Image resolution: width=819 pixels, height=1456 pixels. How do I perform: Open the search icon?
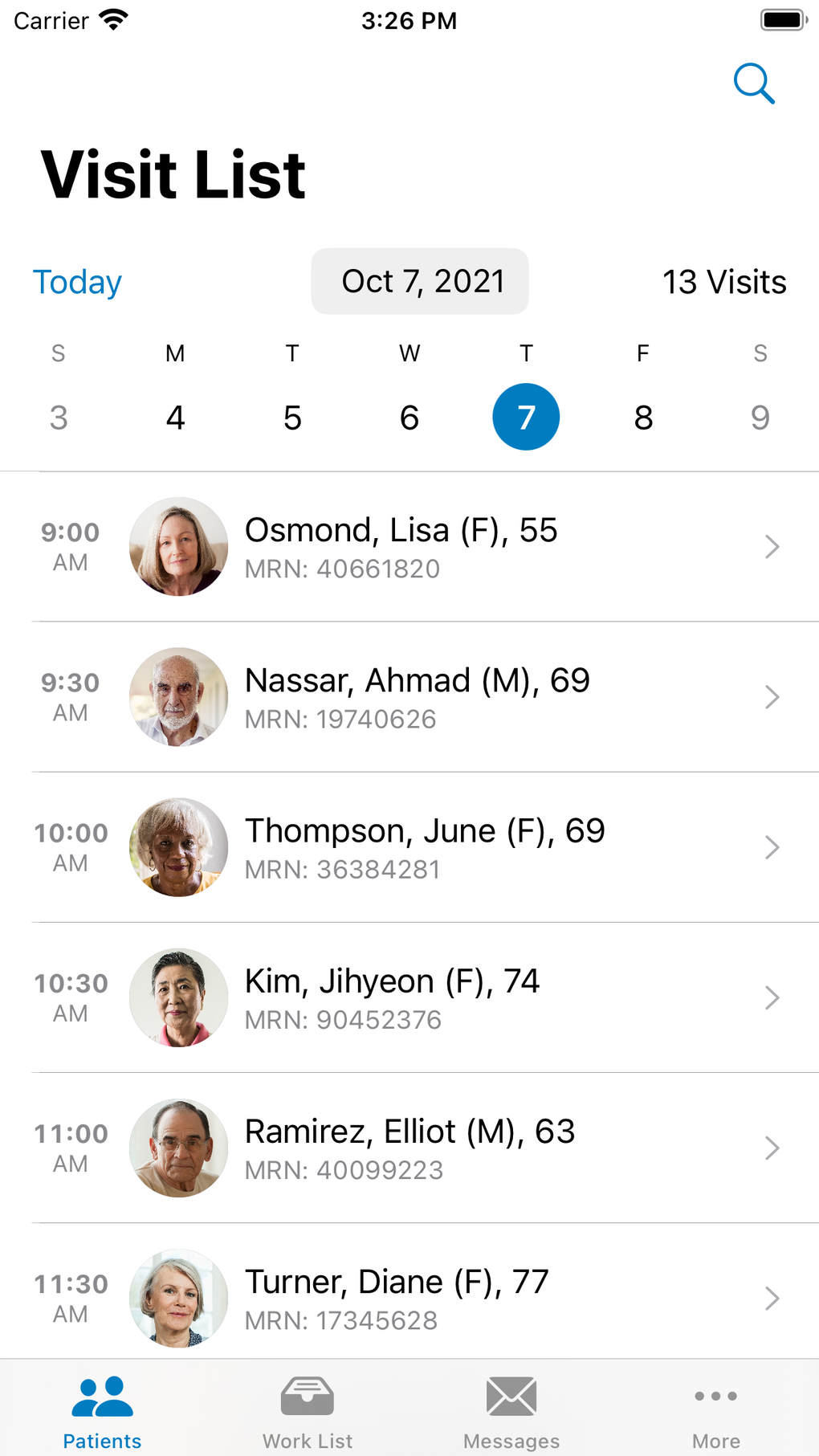pos(753,83)
